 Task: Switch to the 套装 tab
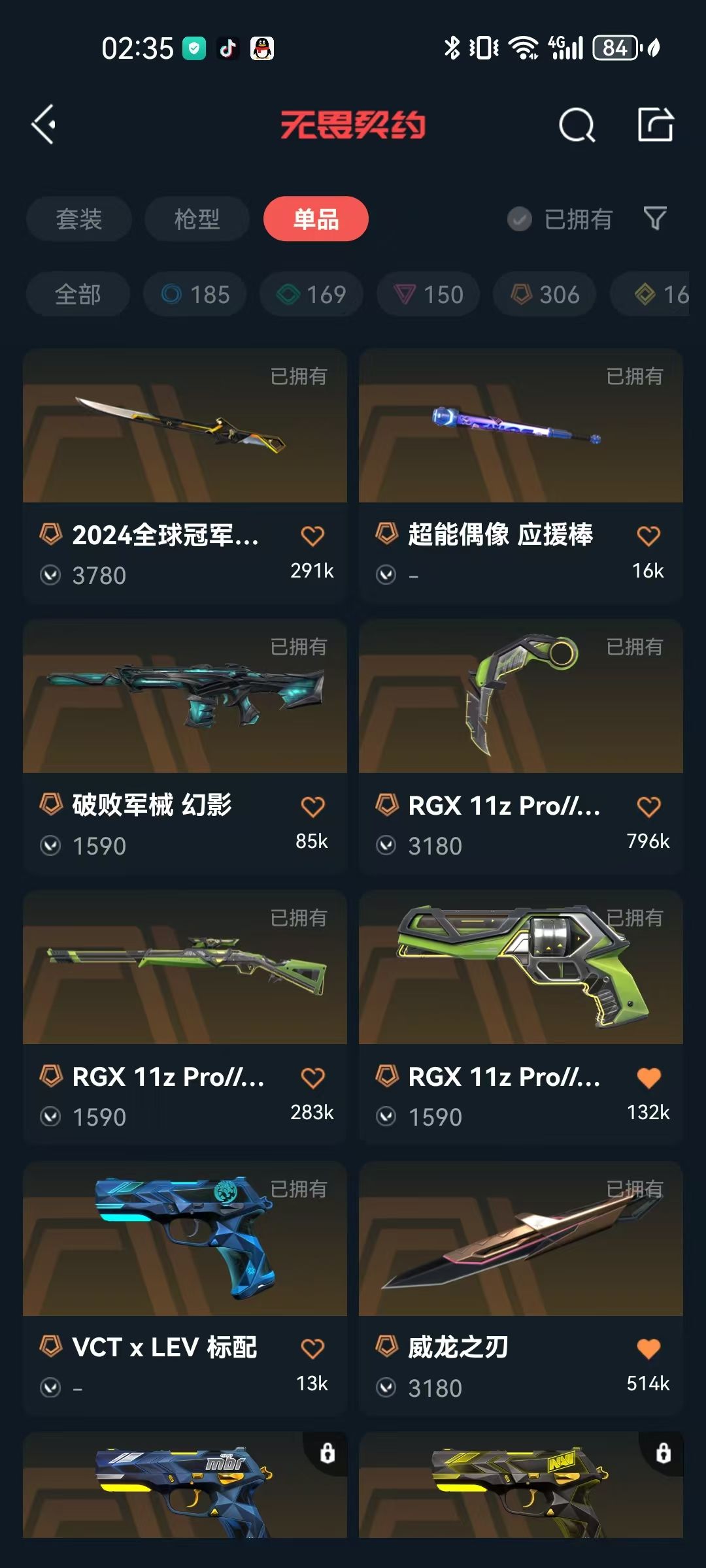[78, 219]
